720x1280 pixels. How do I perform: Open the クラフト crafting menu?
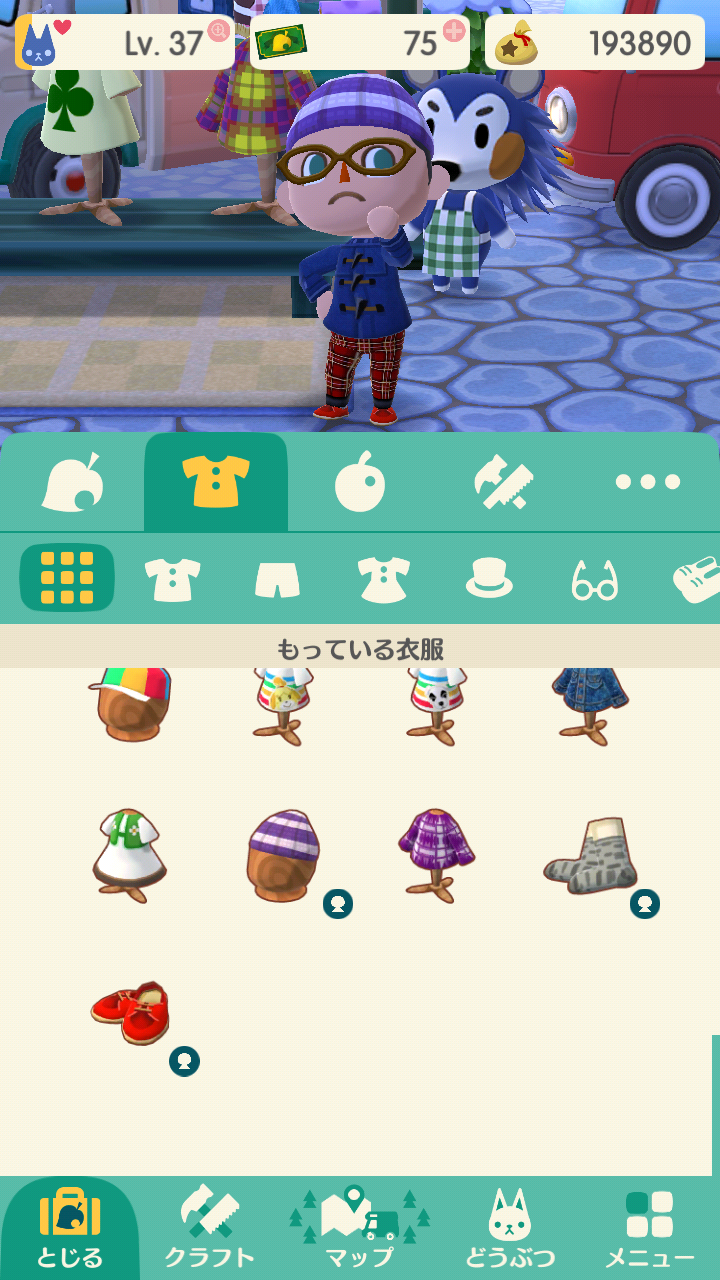click(210, 1228)
